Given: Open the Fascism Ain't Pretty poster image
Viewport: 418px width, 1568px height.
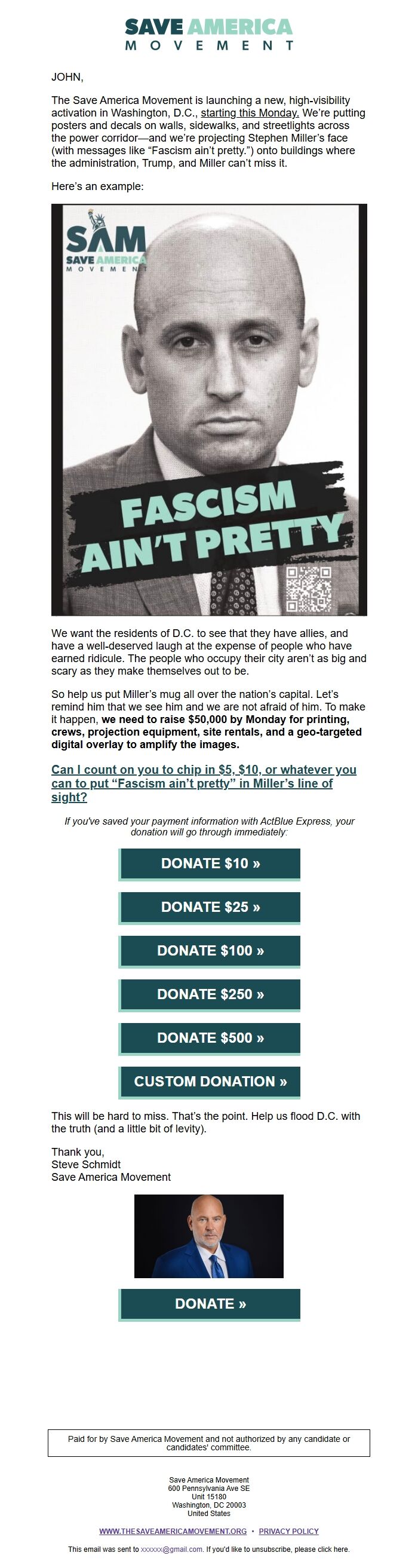Looking at the screenshot, I should click(210, 410).
